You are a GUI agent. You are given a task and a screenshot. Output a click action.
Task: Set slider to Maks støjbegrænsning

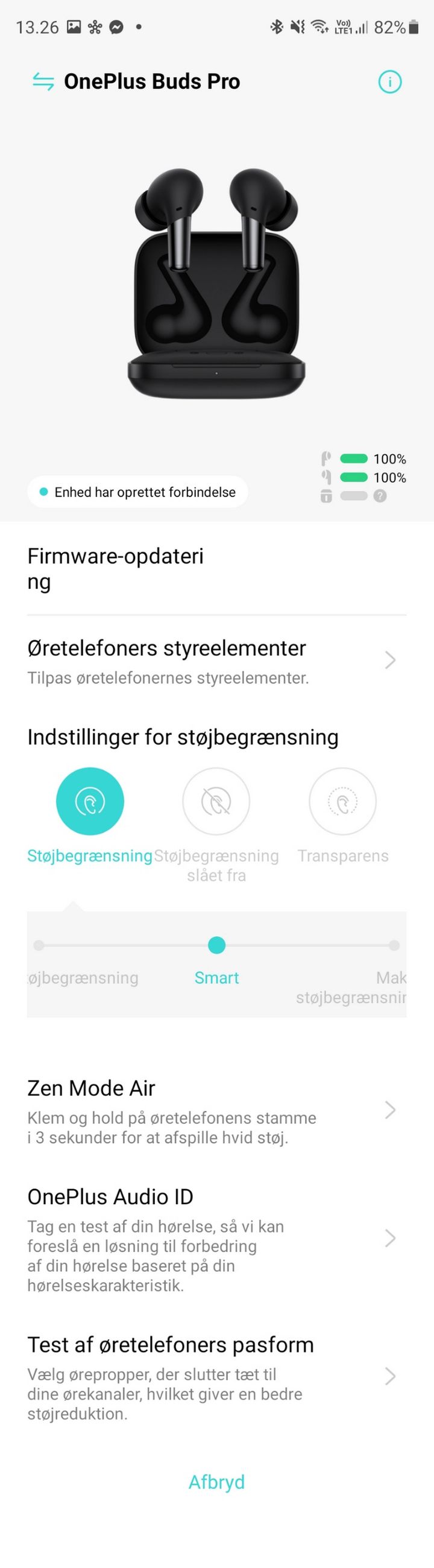[x=394, y=945]
